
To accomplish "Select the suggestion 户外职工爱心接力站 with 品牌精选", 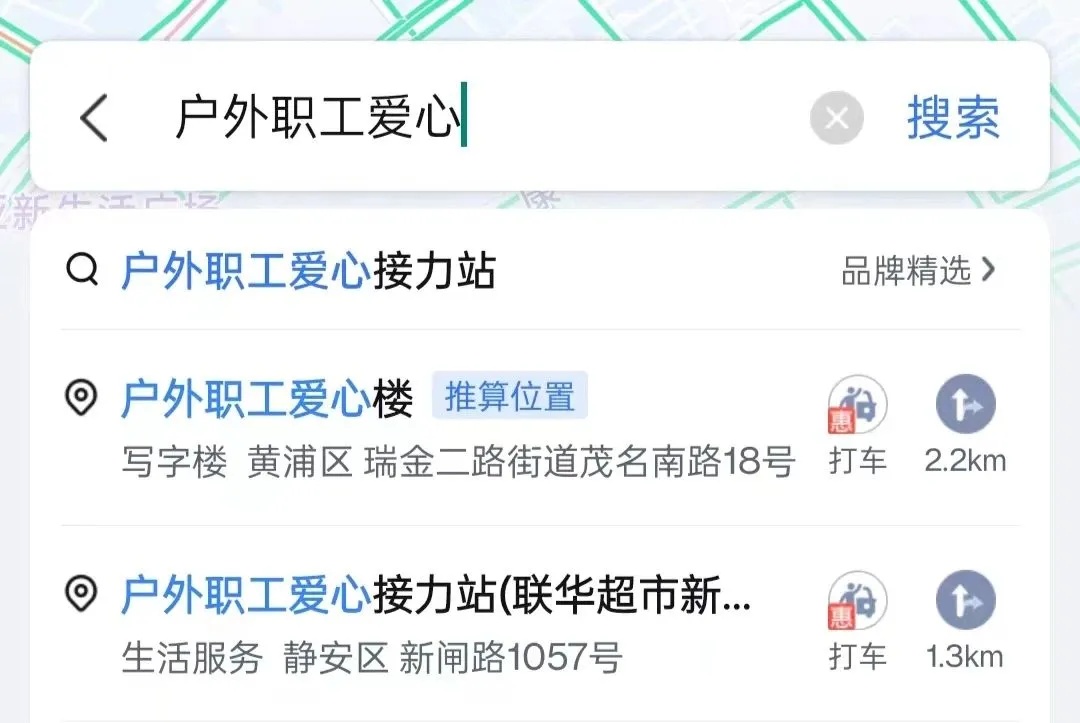I will (x=310, y=271).
